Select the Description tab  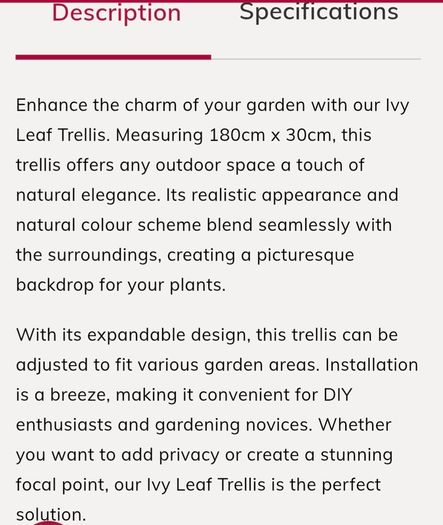pos(116,13)
